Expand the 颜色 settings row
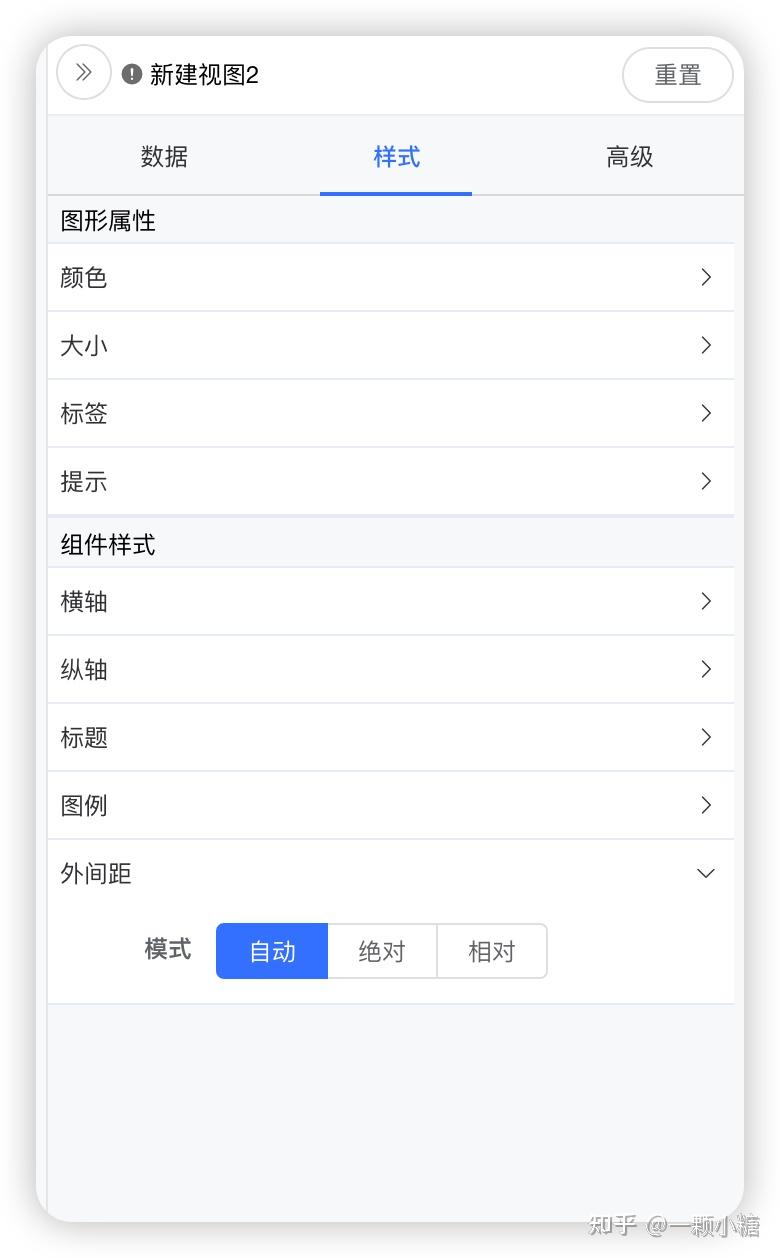780x1258 pixels. click(x=390, y=277)
